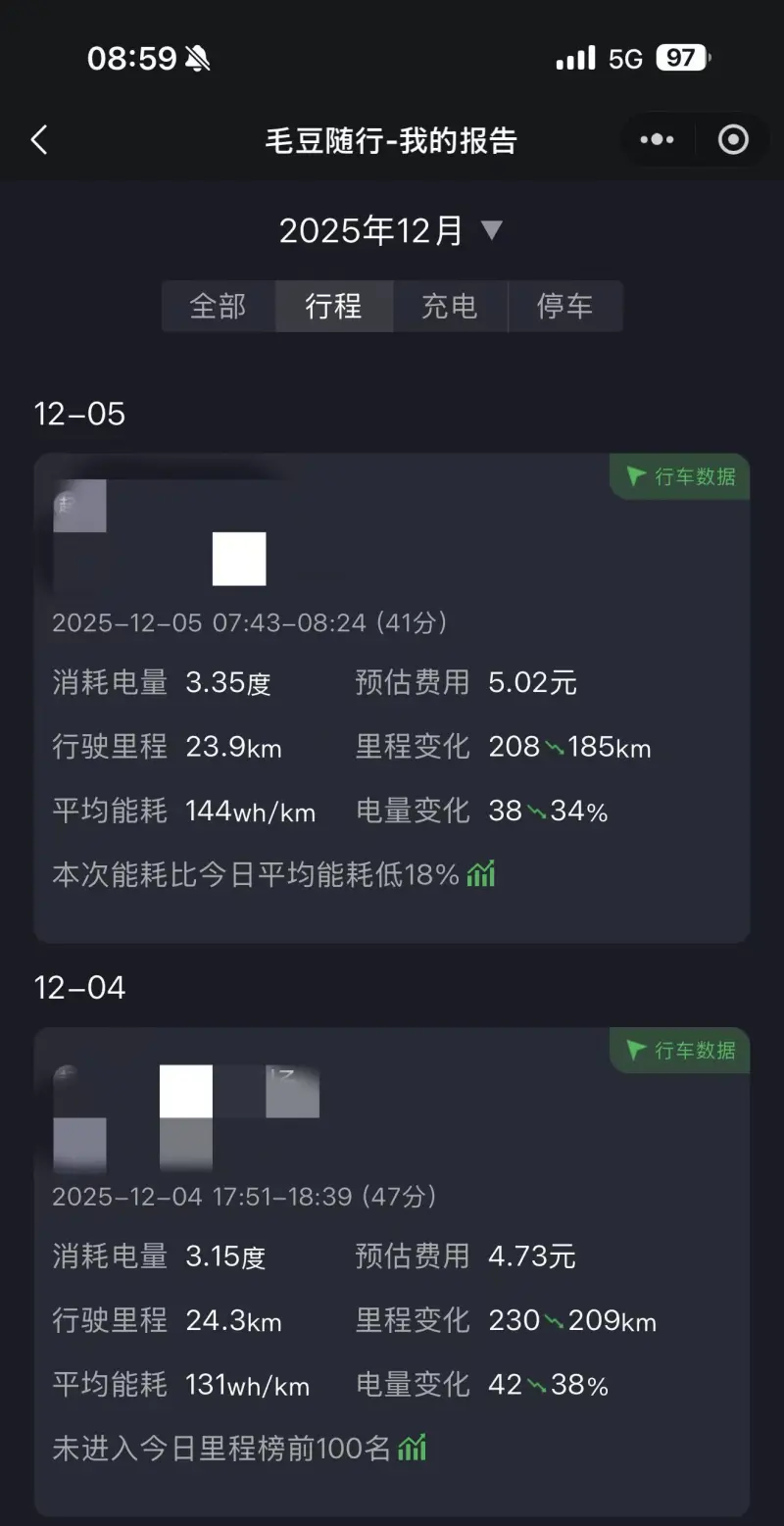The width and height of the screenshot is (784, 1526).
Task: Close the mini program with the circle icon
Action: point(733,140)
